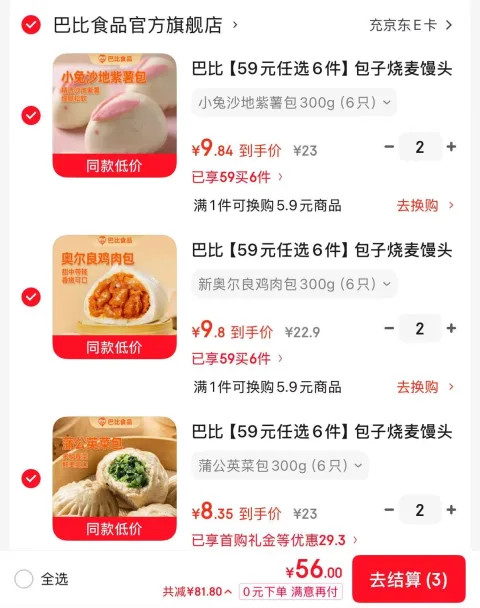Open the 巴比食品官方旗舰店 store page

[x=145, y=25]
